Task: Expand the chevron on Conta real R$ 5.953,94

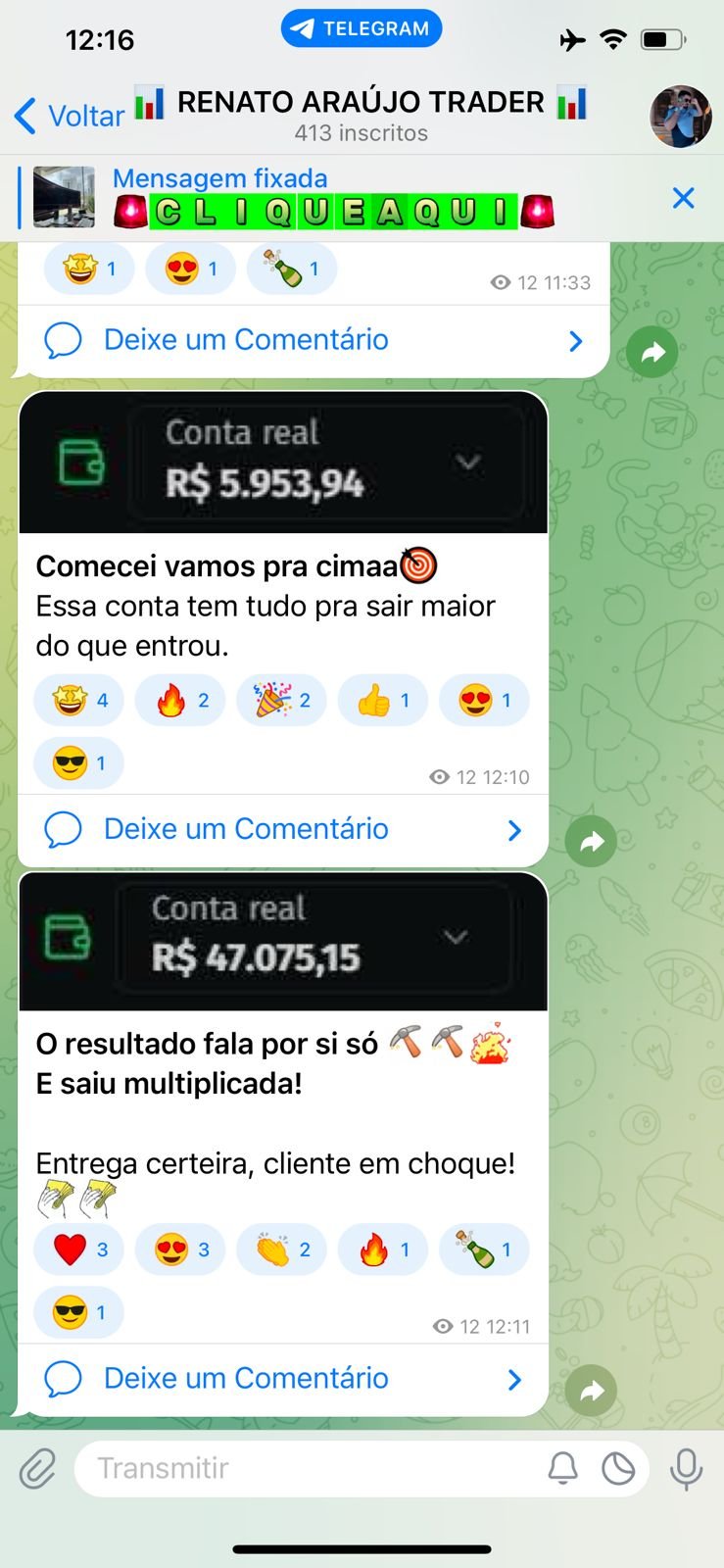Action: click(x=469, y=461)
